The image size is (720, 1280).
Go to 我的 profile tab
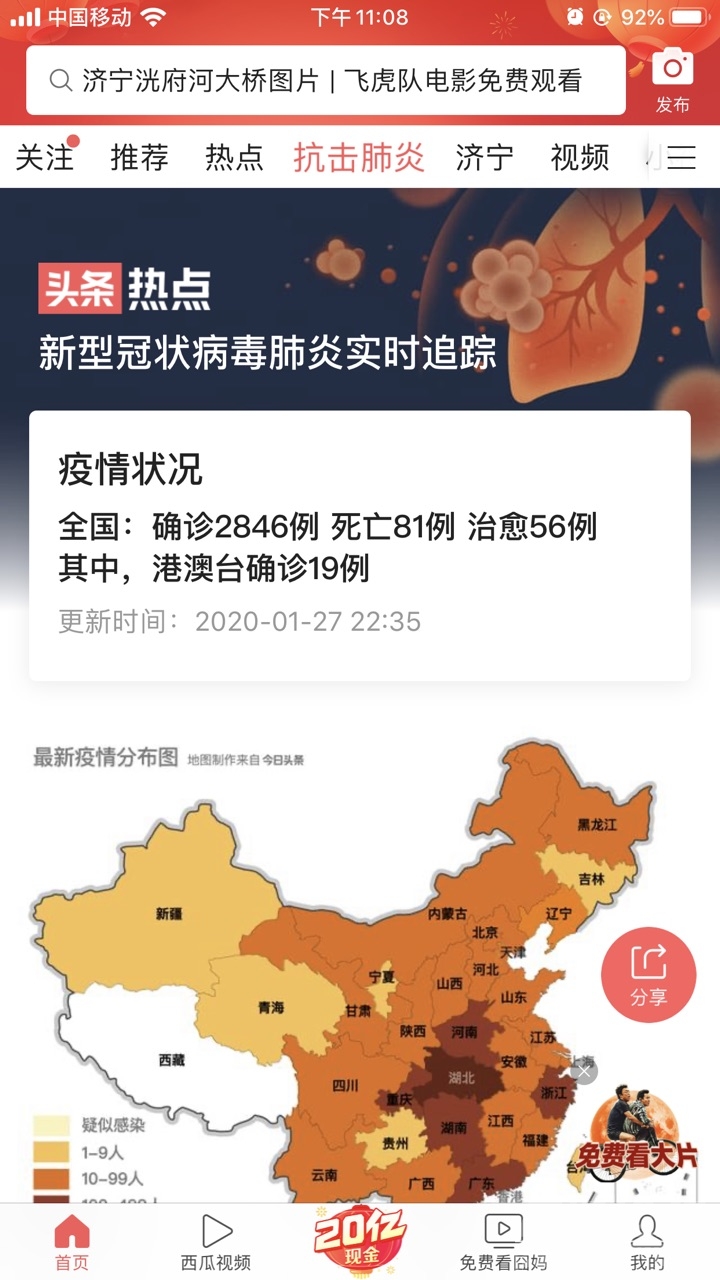point(647,1242)
